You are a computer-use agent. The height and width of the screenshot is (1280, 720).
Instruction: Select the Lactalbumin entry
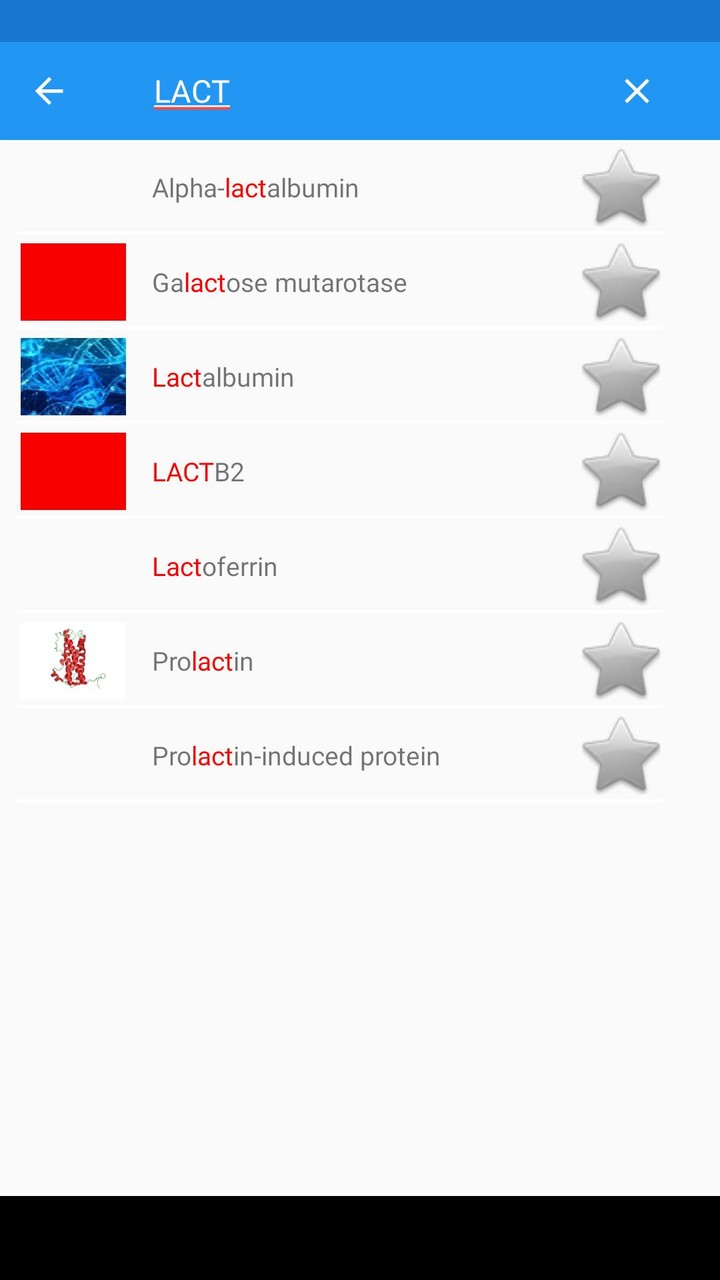click(x=300, y=377)
